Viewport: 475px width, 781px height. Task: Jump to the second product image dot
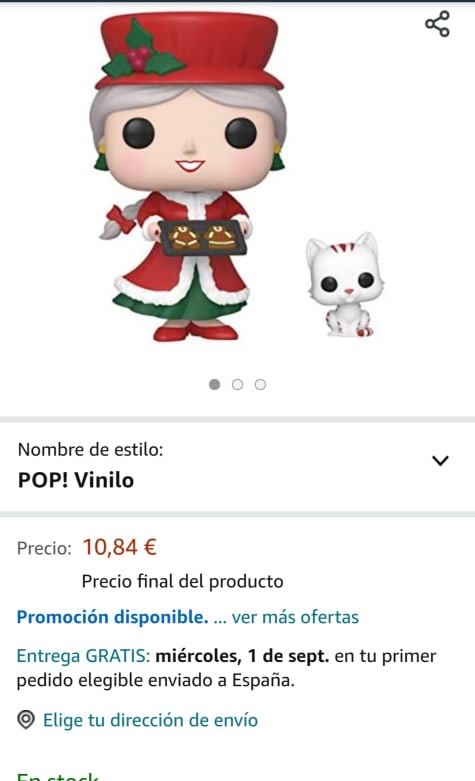point(238,385)
